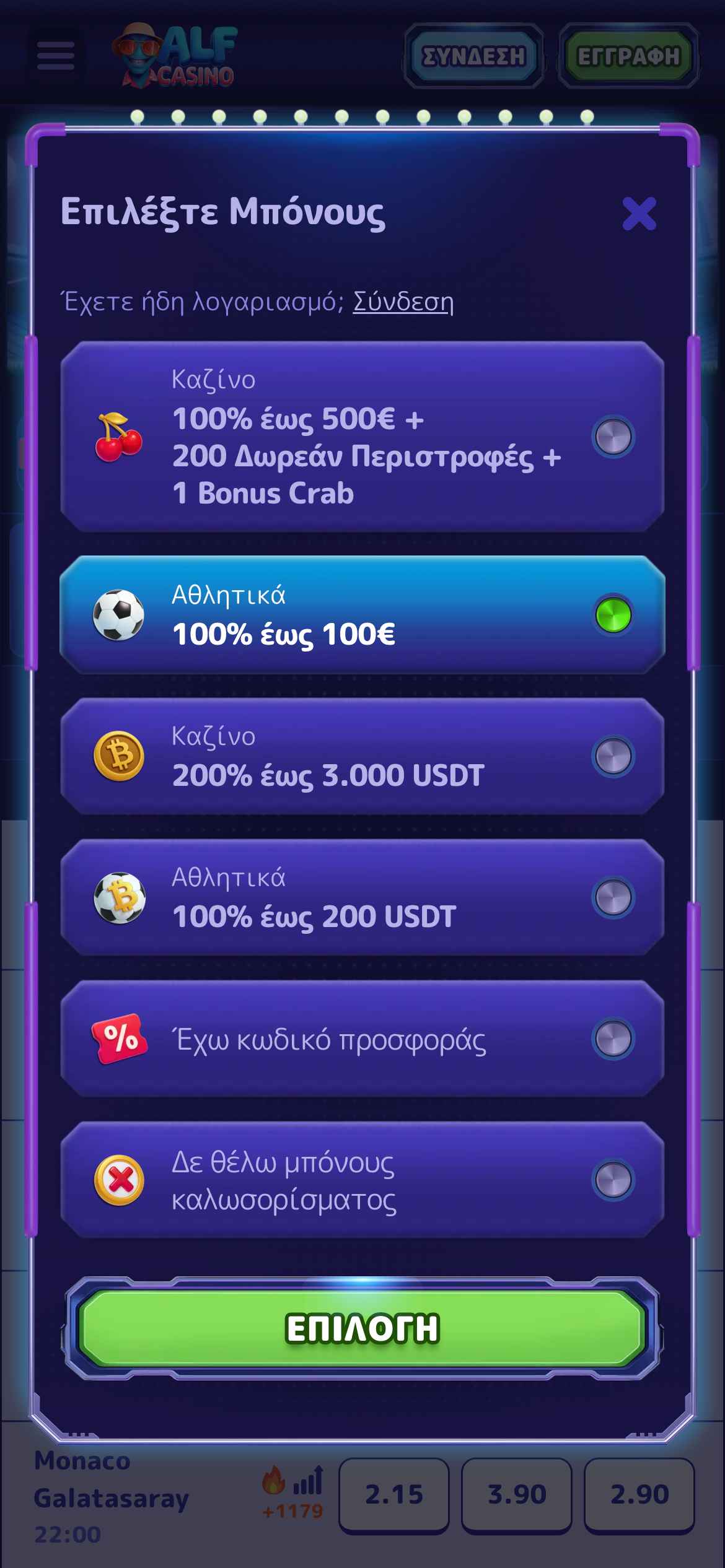Confirm with the ΕΠΙΛΟΓΗ button

tap(362, 1328)
